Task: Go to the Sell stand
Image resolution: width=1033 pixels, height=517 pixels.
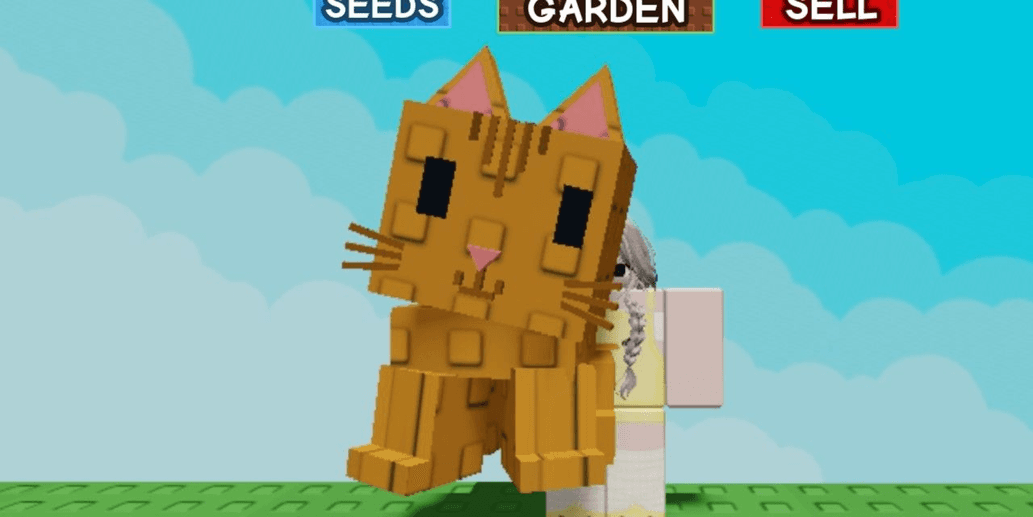Action: (x=829, y=11)
